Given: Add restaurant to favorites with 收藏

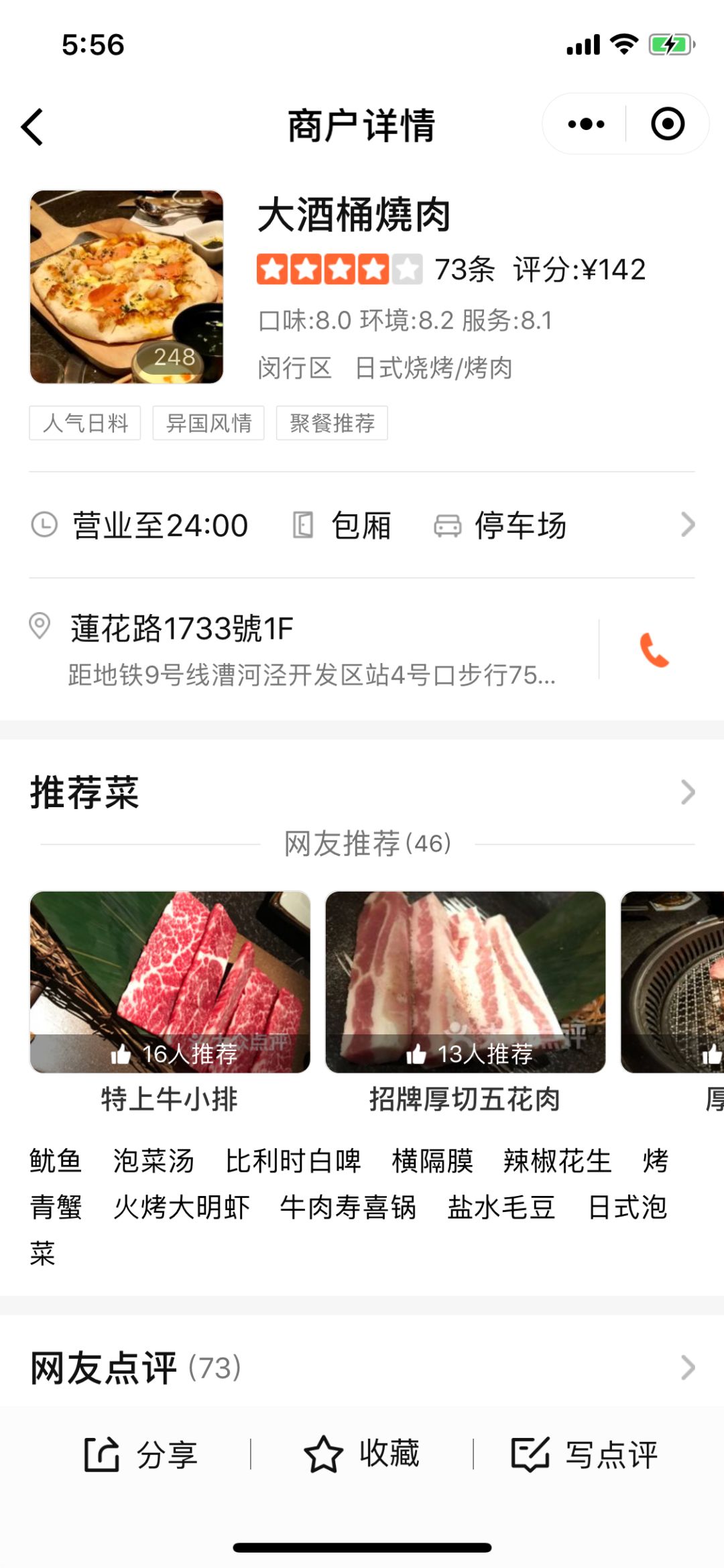Looking at the screenshot, I should tap(362, 1455).
